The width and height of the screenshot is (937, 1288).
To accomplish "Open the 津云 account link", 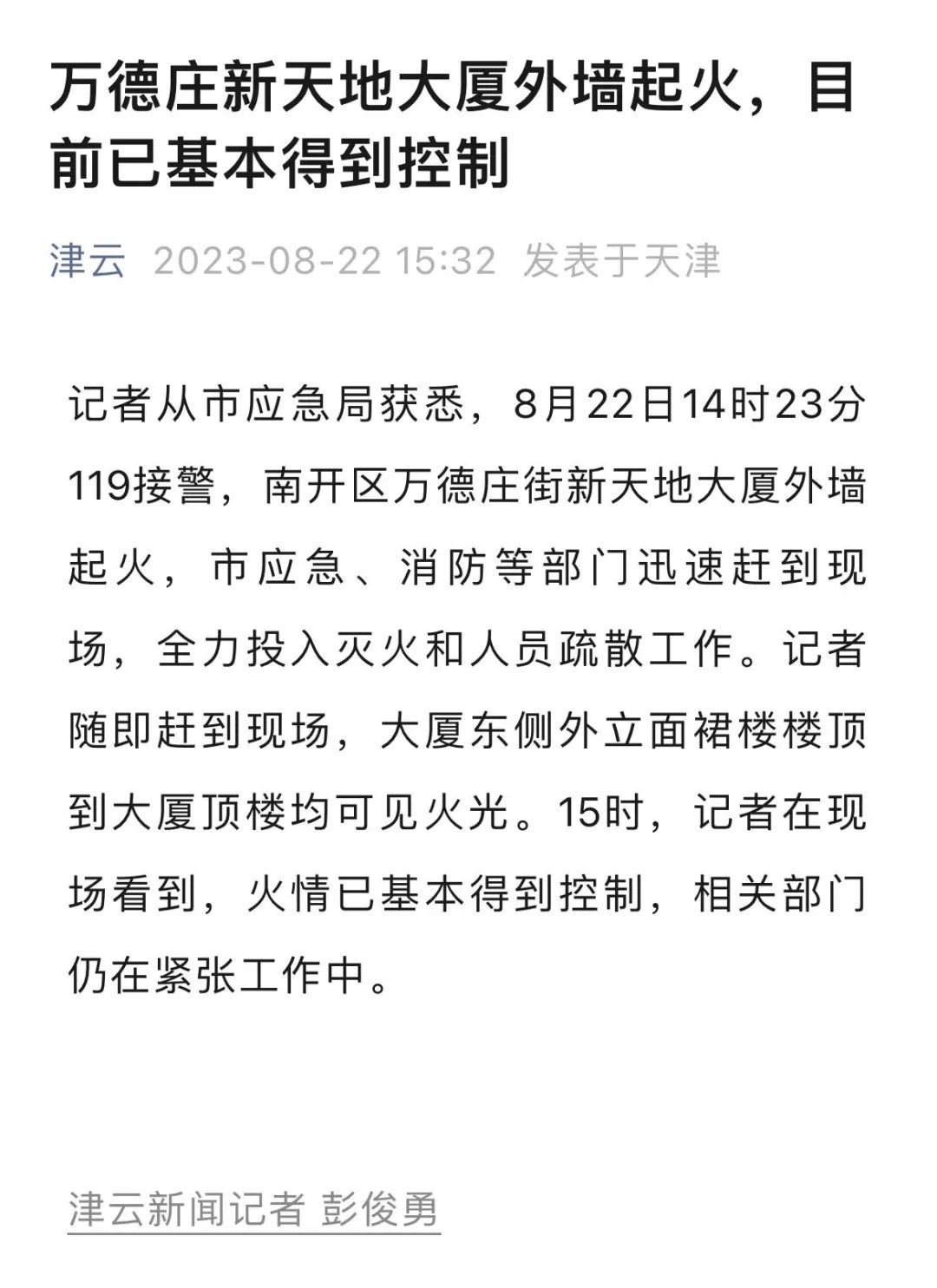I will pos(88,260).
